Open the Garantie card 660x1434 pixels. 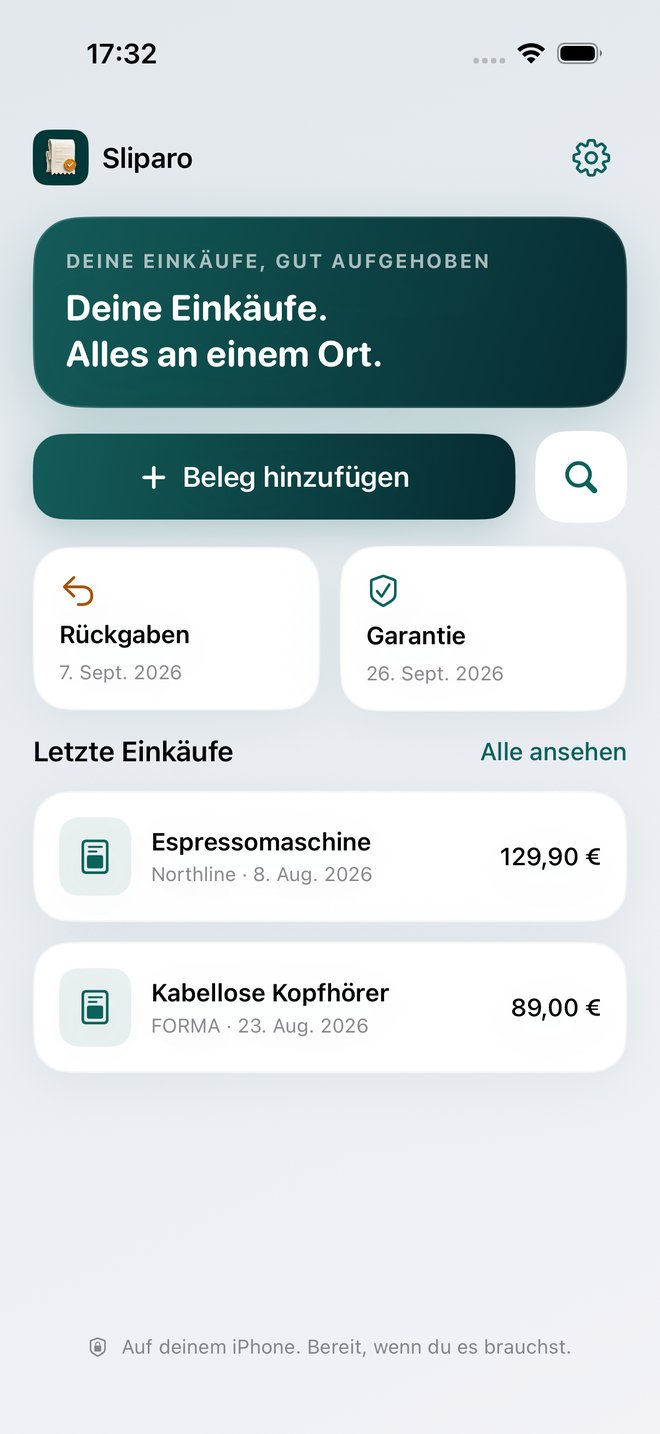(x=483, y=629)
